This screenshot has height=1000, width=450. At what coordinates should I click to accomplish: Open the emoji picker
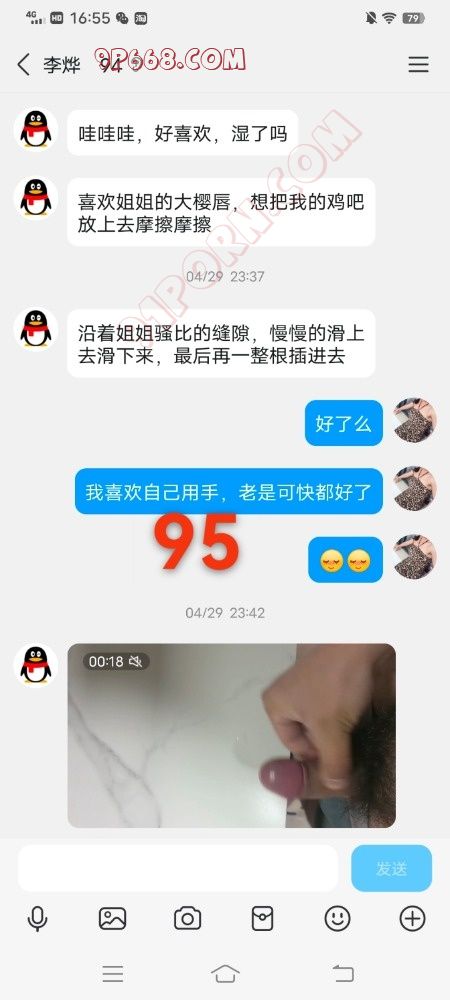337,918
